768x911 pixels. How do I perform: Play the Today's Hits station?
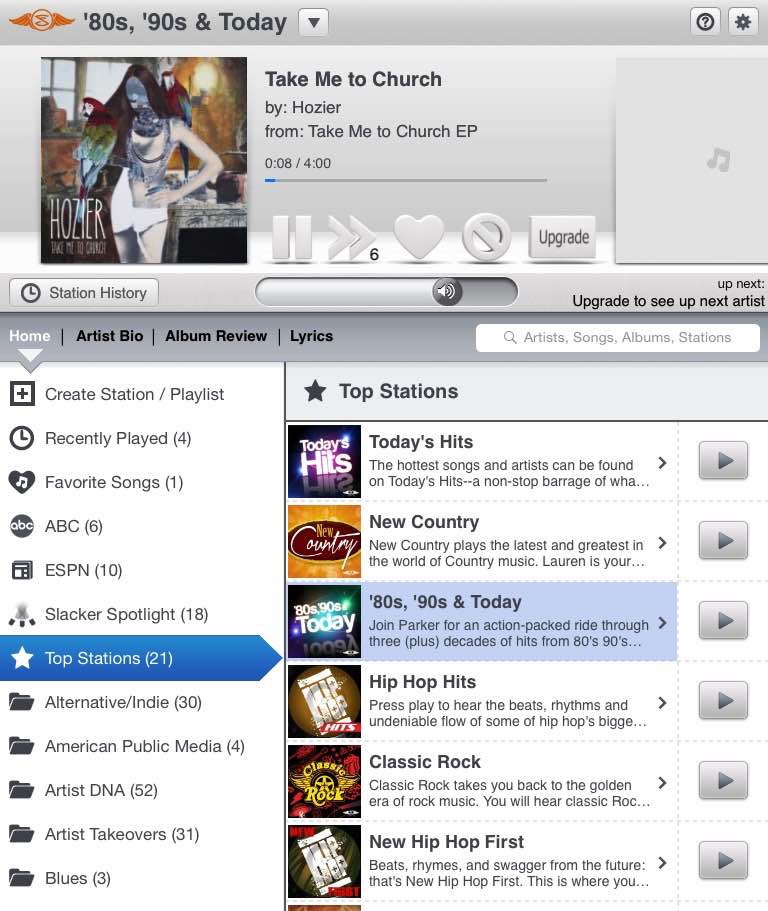coord(723,462)
